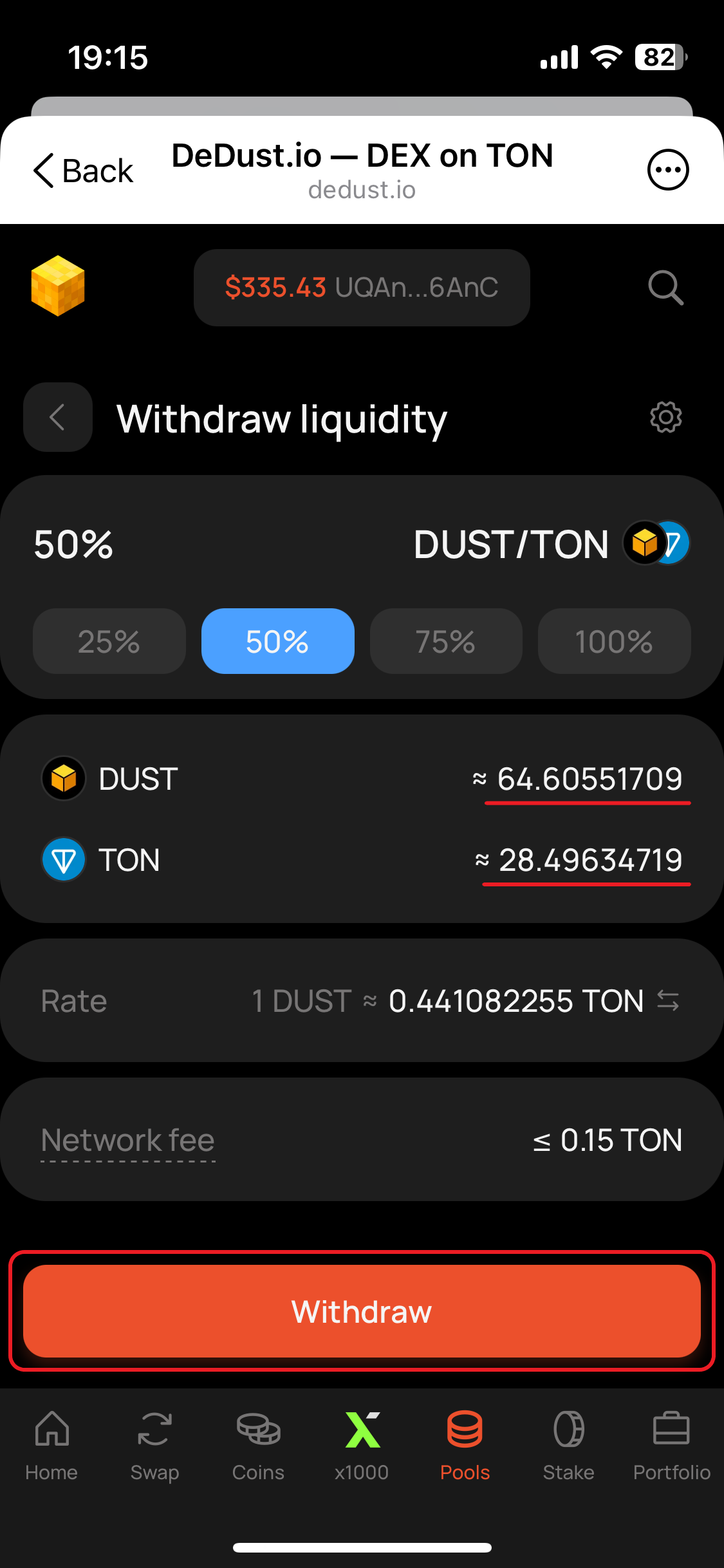Open the search magnifier
Viewport: 724px width, 1568px height.
[665, 287]
